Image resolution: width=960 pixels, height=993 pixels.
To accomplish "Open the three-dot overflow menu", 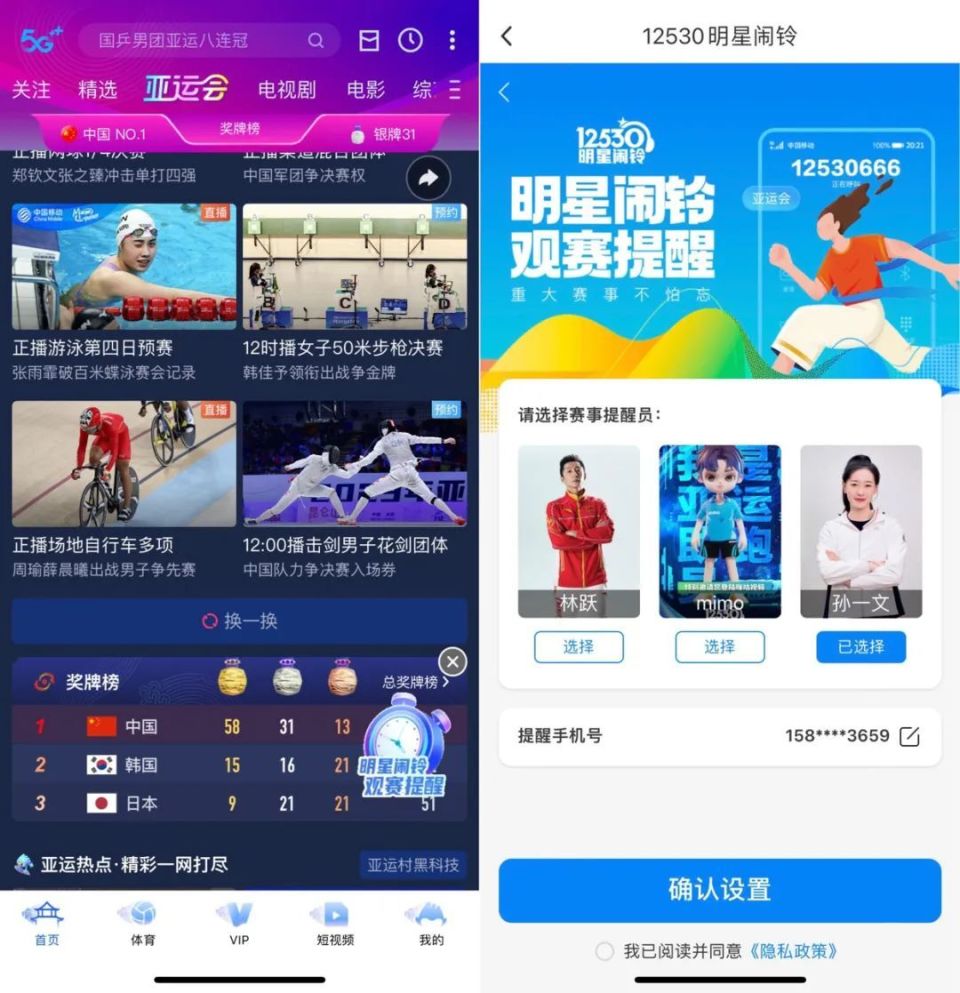I will click(452, 40).
